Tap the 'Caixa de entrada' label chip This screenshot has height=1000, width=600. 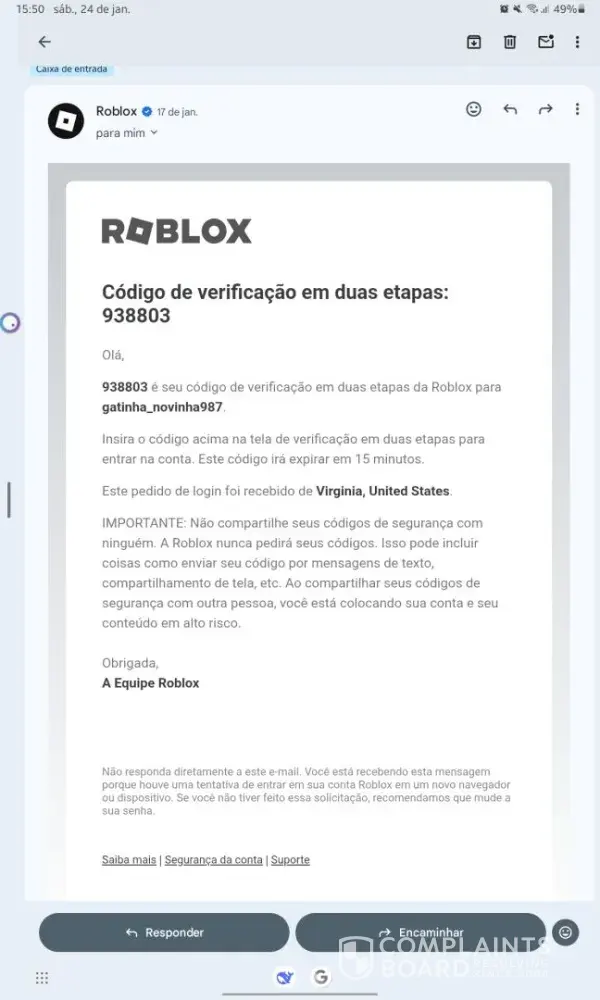tap(73, 69)
